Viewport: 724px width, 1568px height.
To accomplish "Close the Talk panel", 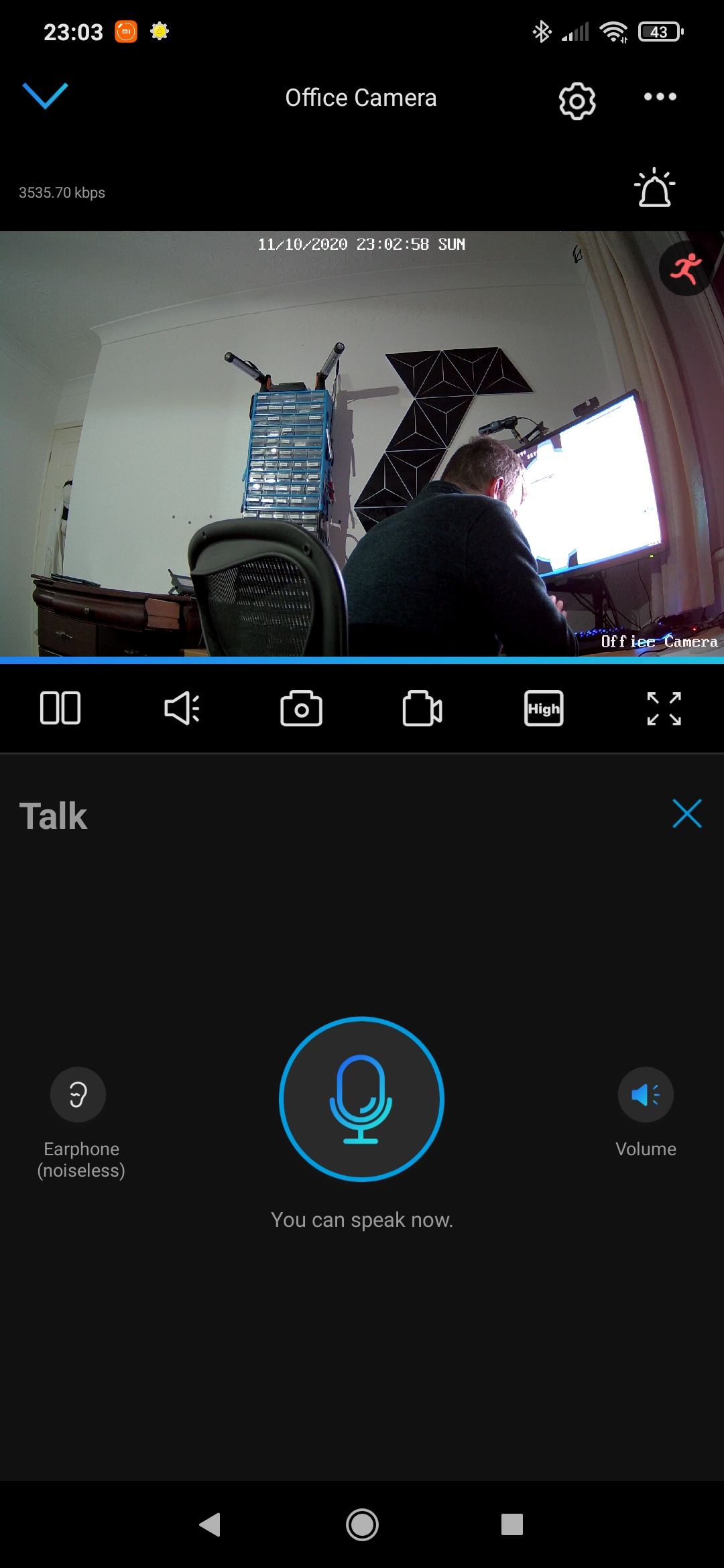I will (687, 813).
